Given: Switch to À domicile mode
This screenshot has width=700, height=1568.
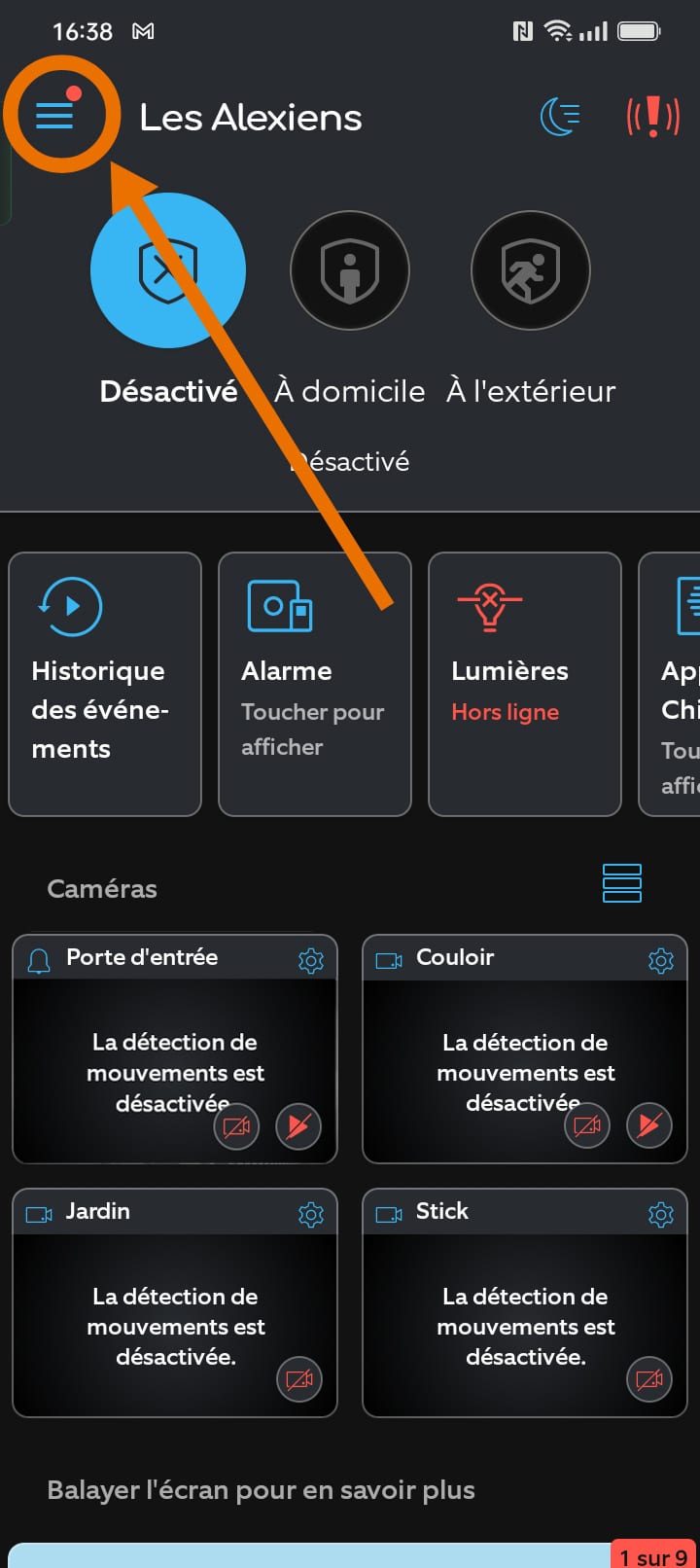Looking at the screenshot, I should point(350,270).
